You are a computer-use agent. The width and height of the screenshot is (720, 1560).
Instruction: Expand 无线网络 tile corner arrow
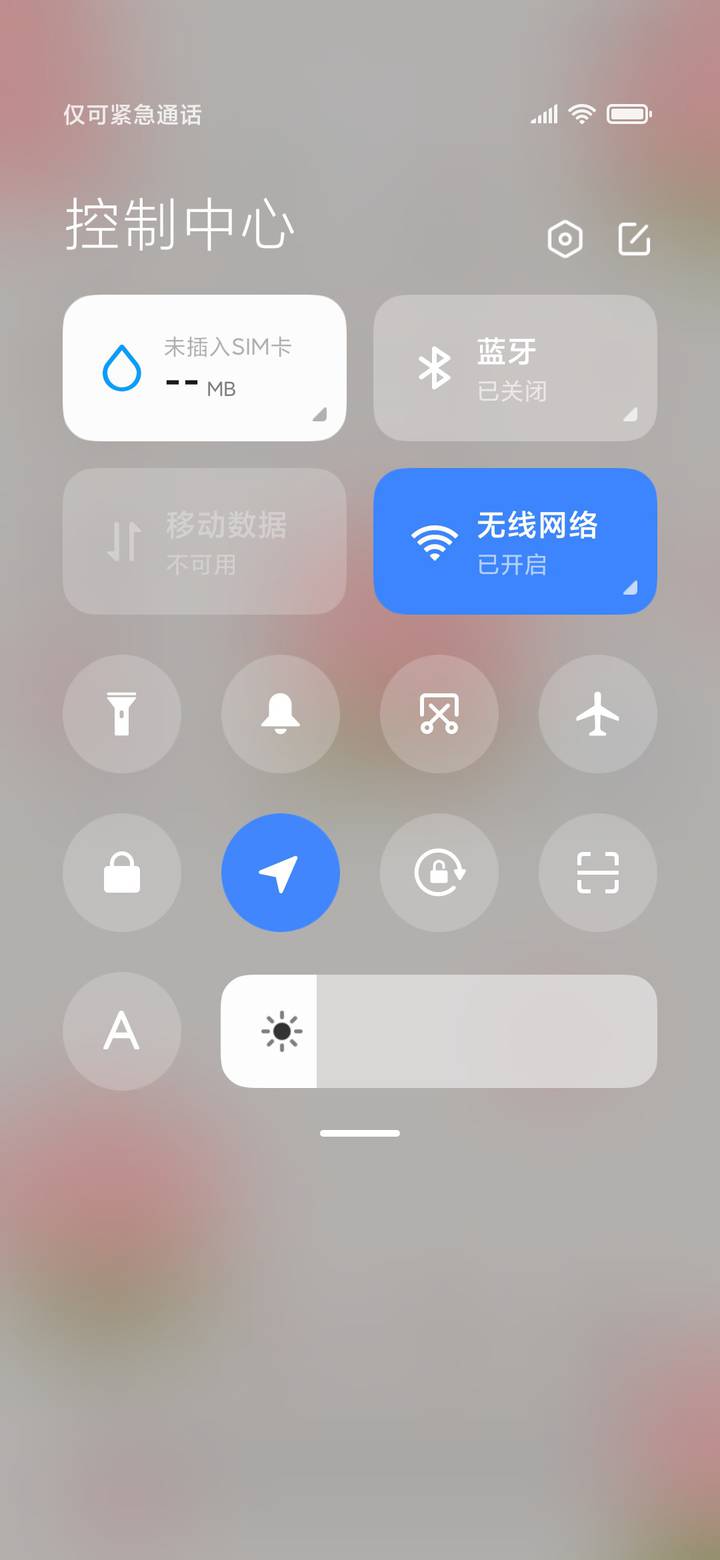[x=630, y=587]
